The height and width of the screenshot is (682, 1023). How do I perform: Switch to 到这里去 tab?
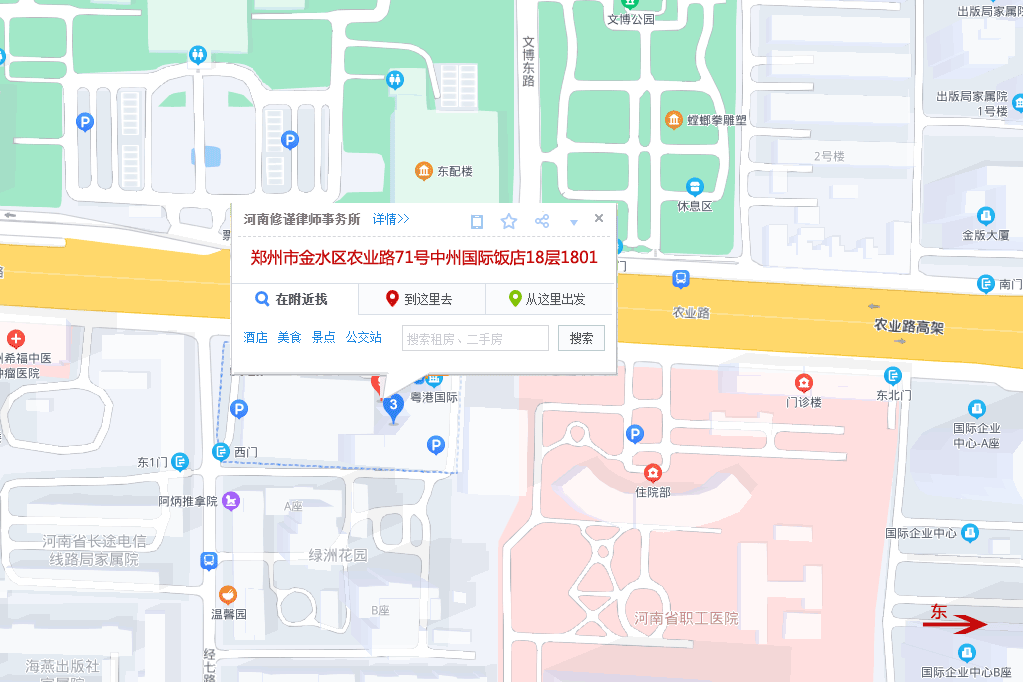(421, 299)
